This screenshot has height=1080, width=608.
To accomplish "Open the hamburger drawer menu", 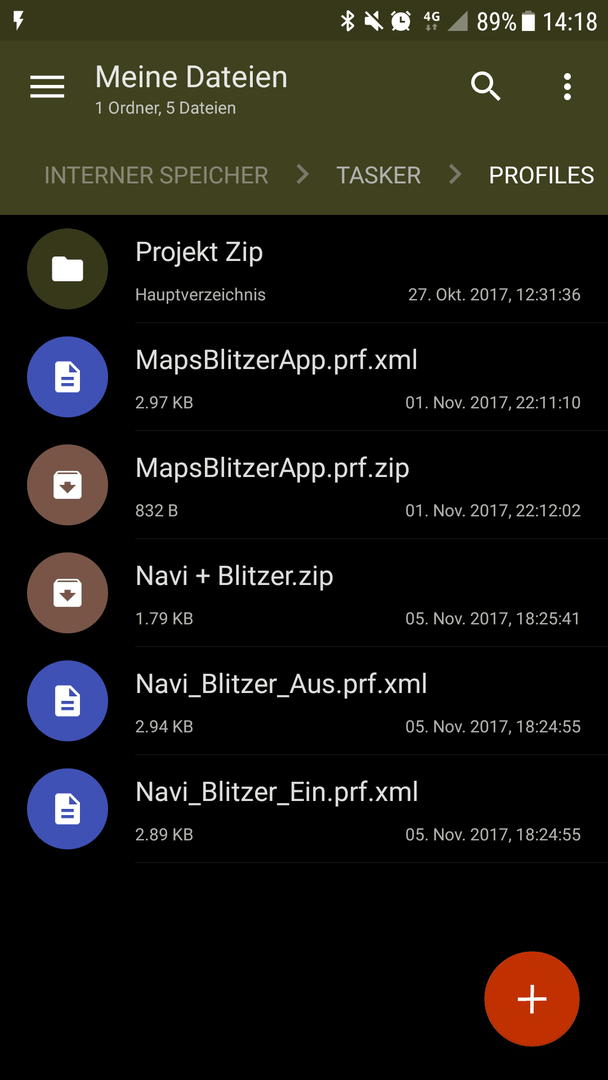I will (x=48, y=87).
